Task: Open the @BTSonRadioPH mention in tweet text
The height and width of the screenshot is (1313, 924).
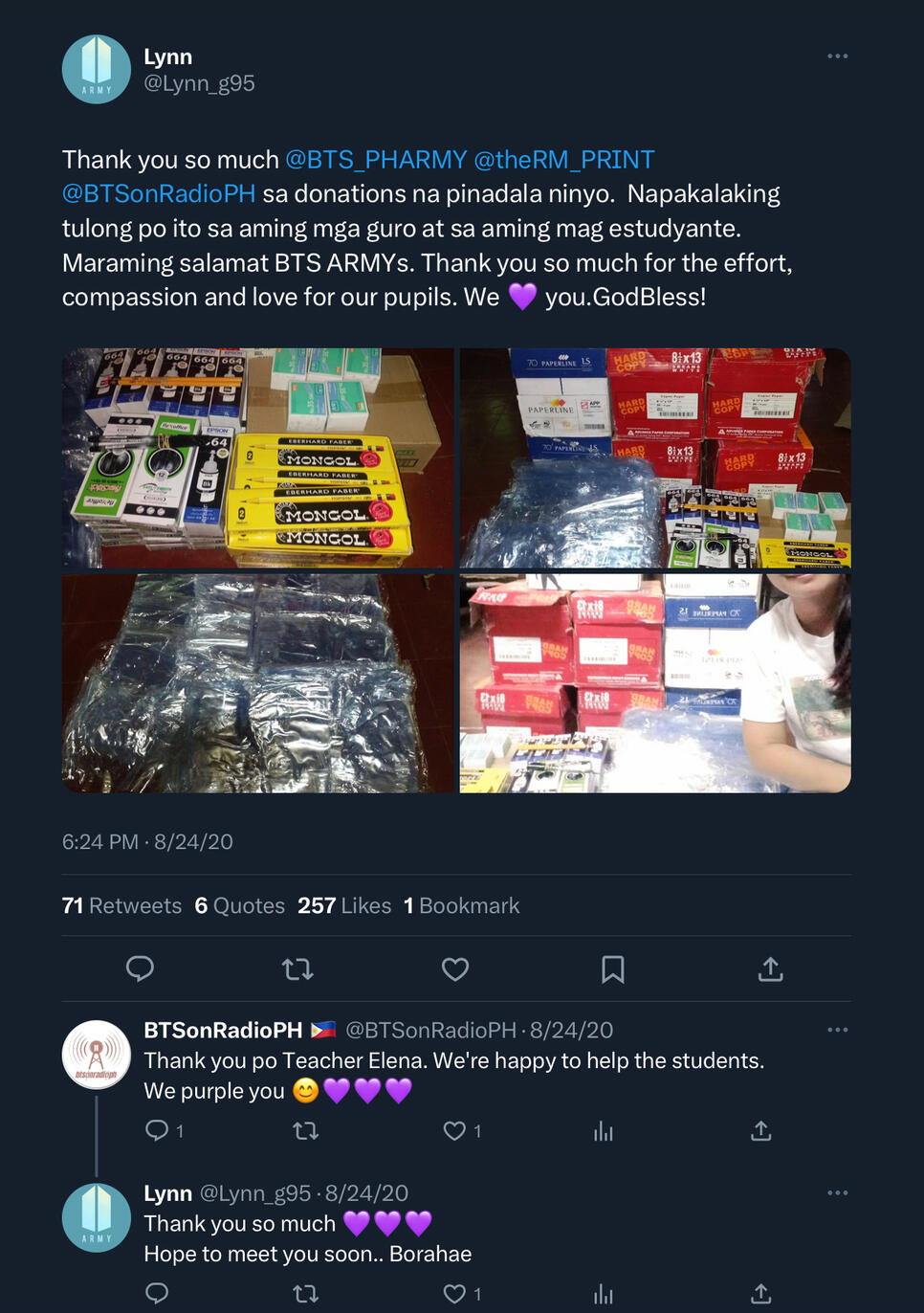Action: coord(159,194)
